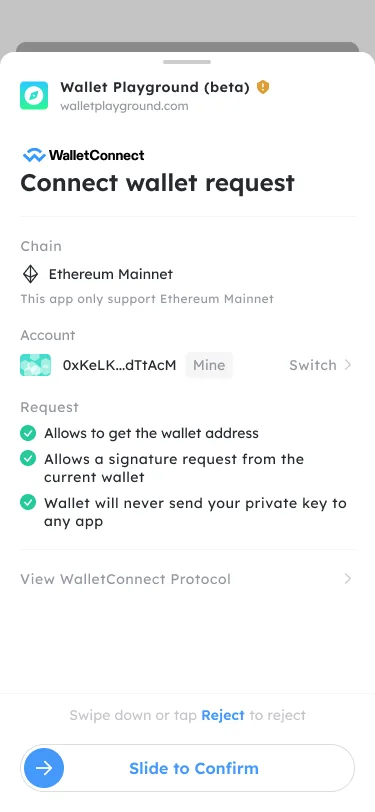Tap the orange shield warning badge
The image size is (375, 812).
pyautogui.click(x=263, y=87)
